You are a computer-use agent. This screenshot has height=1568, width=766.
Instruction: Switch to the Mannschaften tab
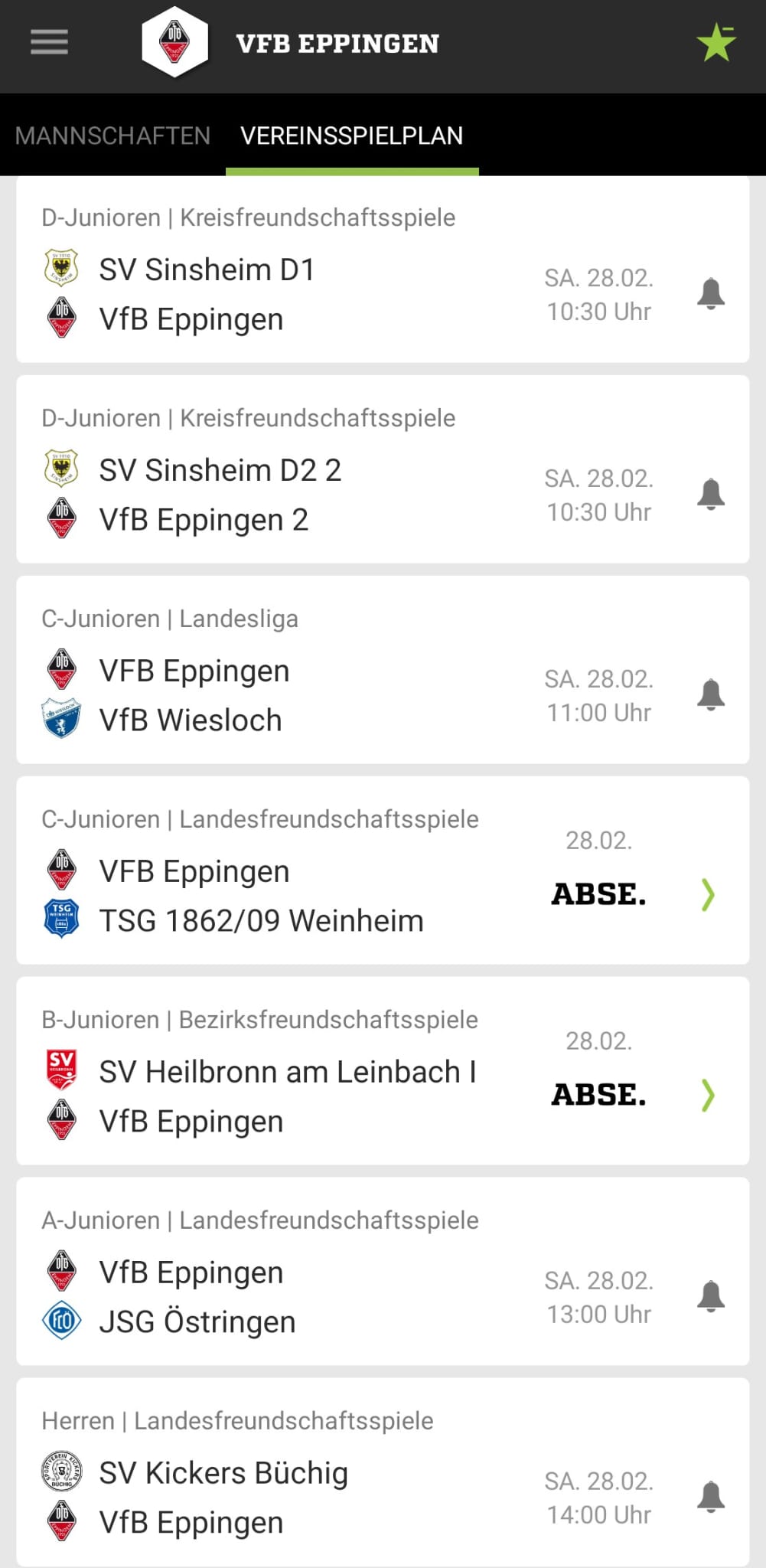pos(112,136)
